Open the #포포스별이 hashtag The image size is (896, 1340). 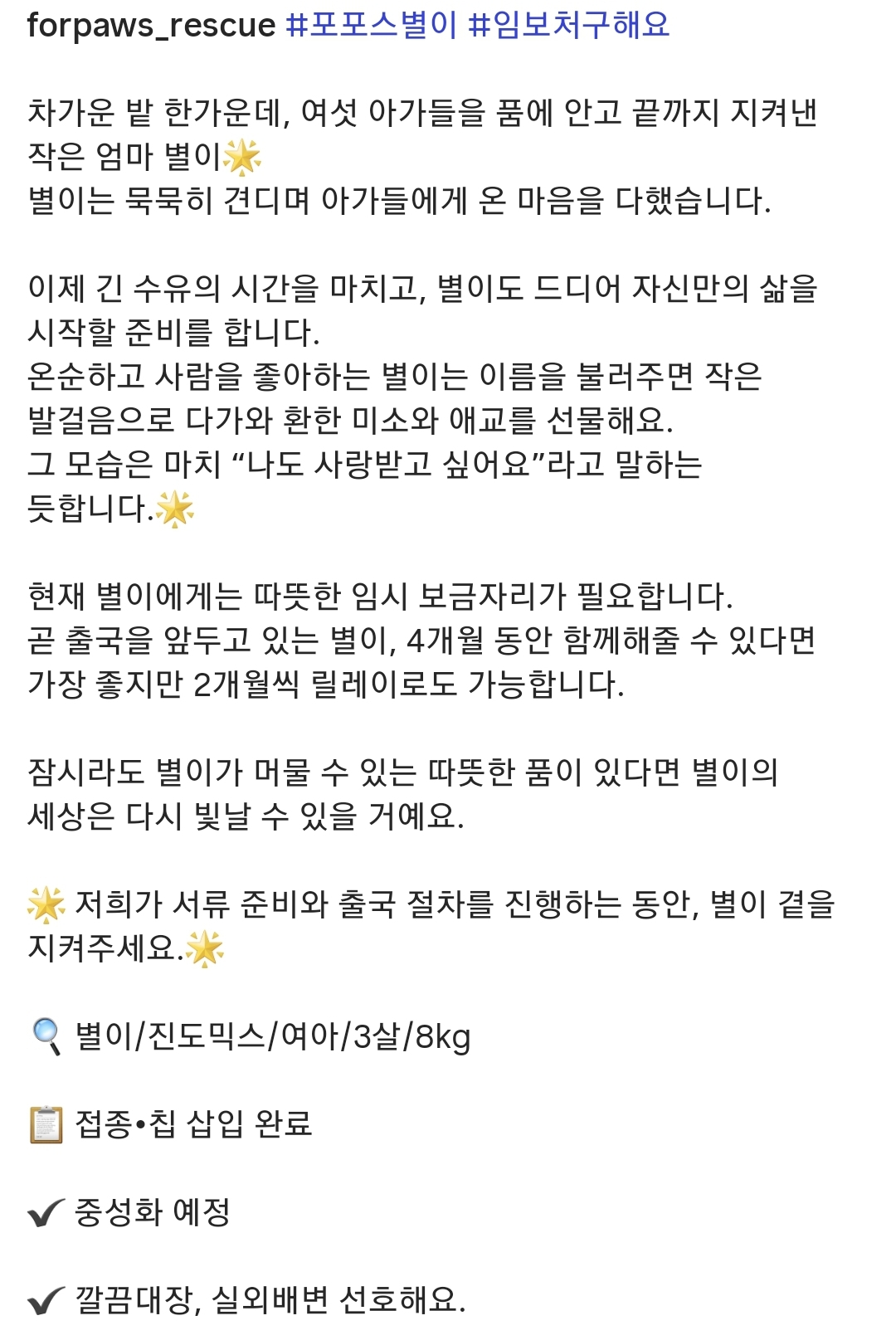(x=371, y=26)
